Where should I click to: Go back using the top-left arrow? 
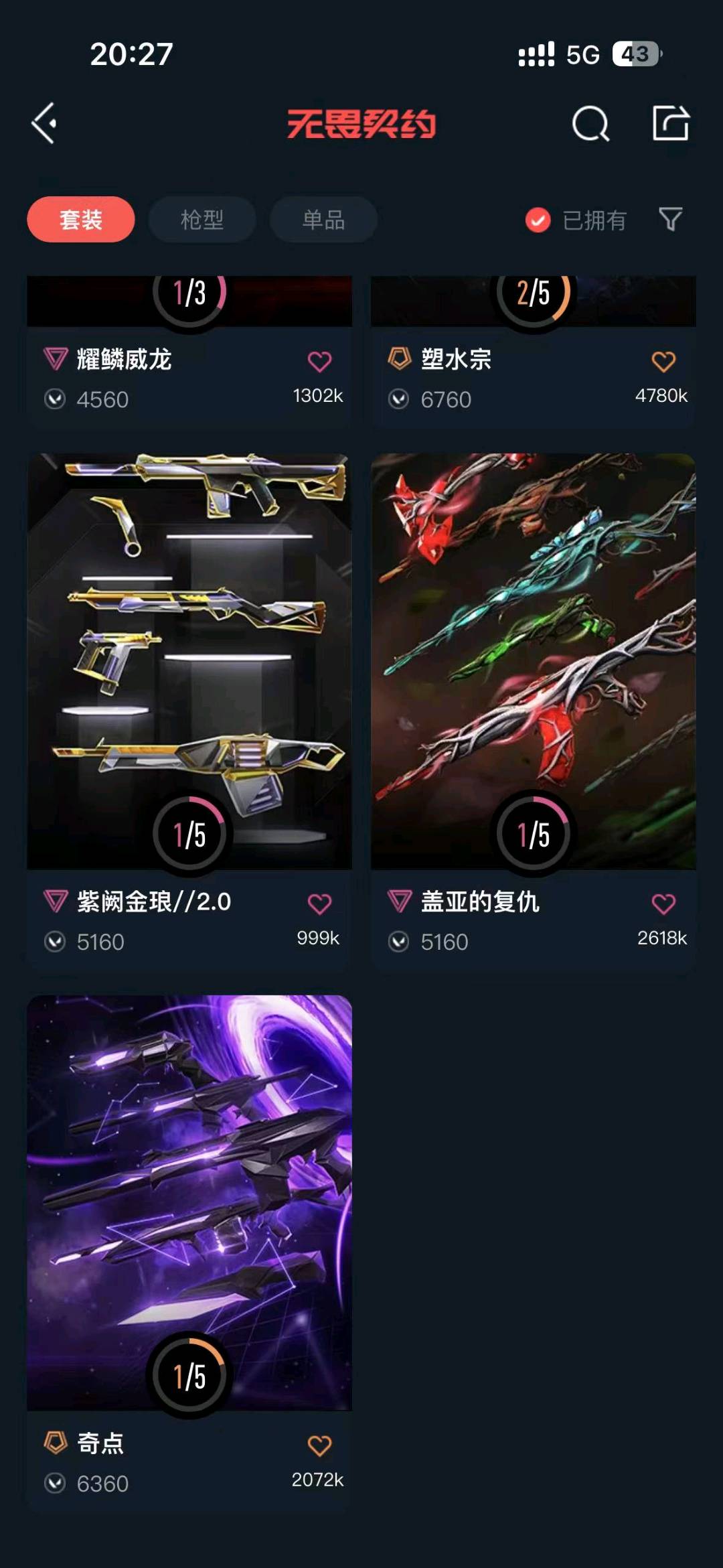click(44, 123)
